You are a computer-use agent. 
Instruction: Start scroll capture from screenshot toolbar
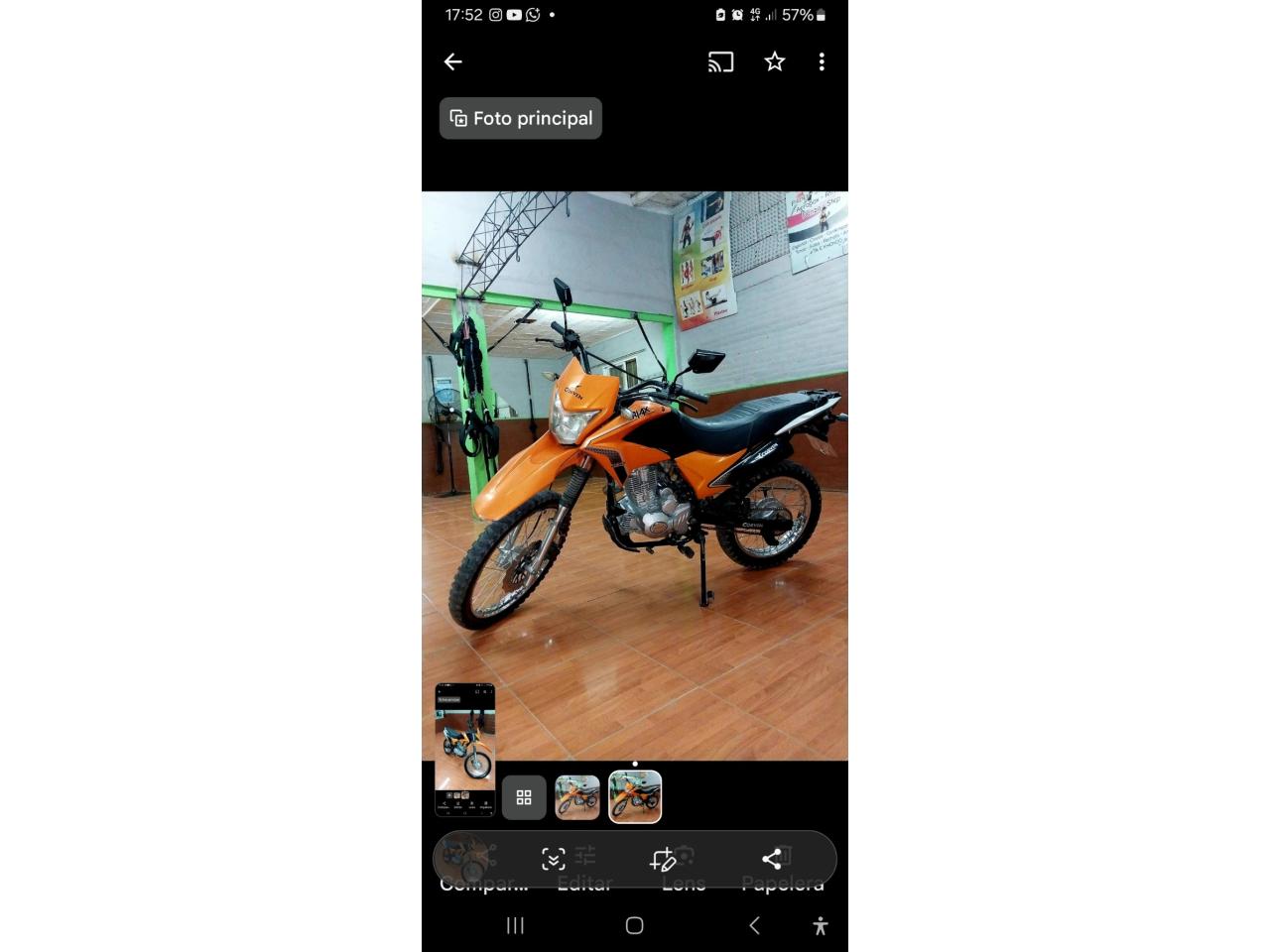553,859
